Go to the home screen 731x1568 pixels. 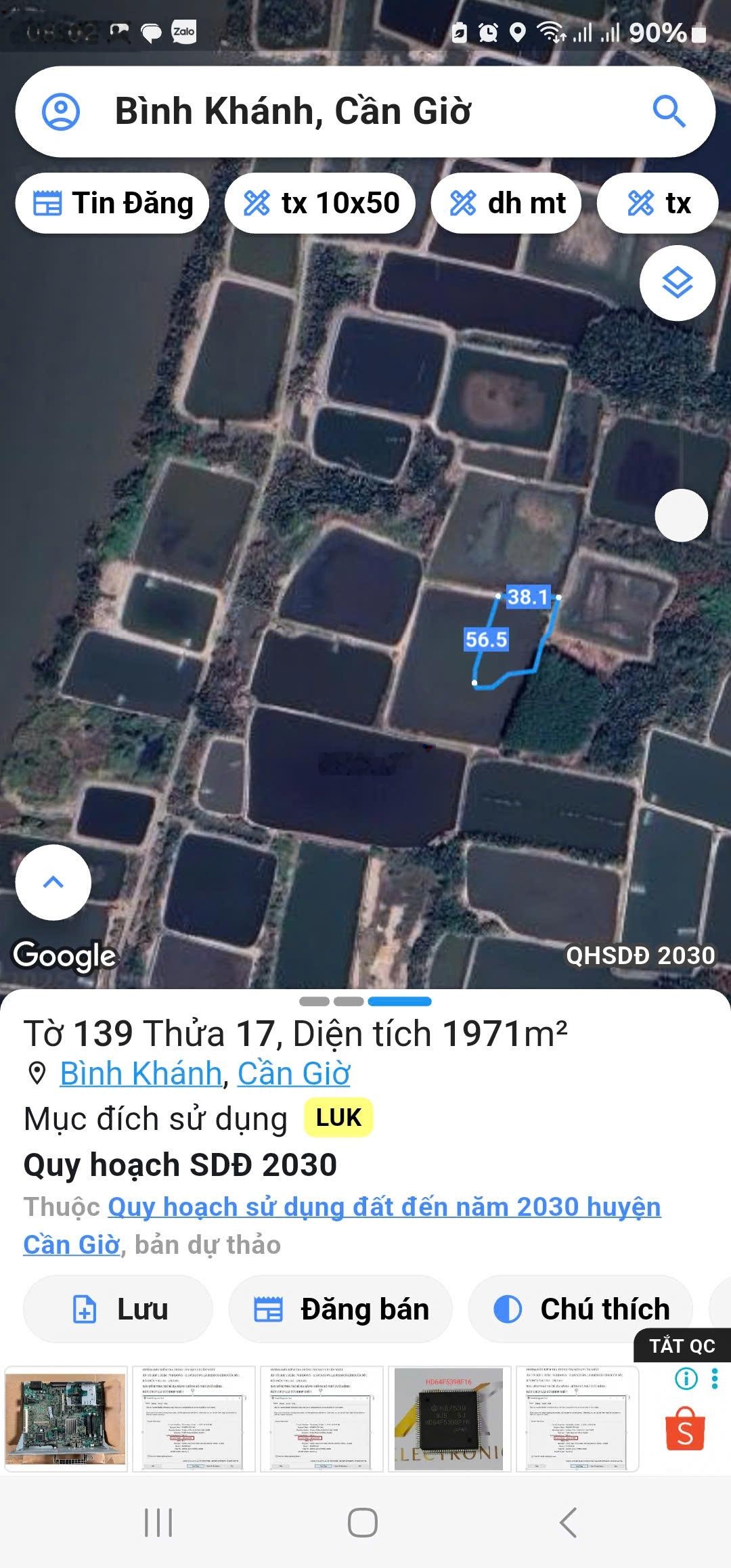[363, 1523]
